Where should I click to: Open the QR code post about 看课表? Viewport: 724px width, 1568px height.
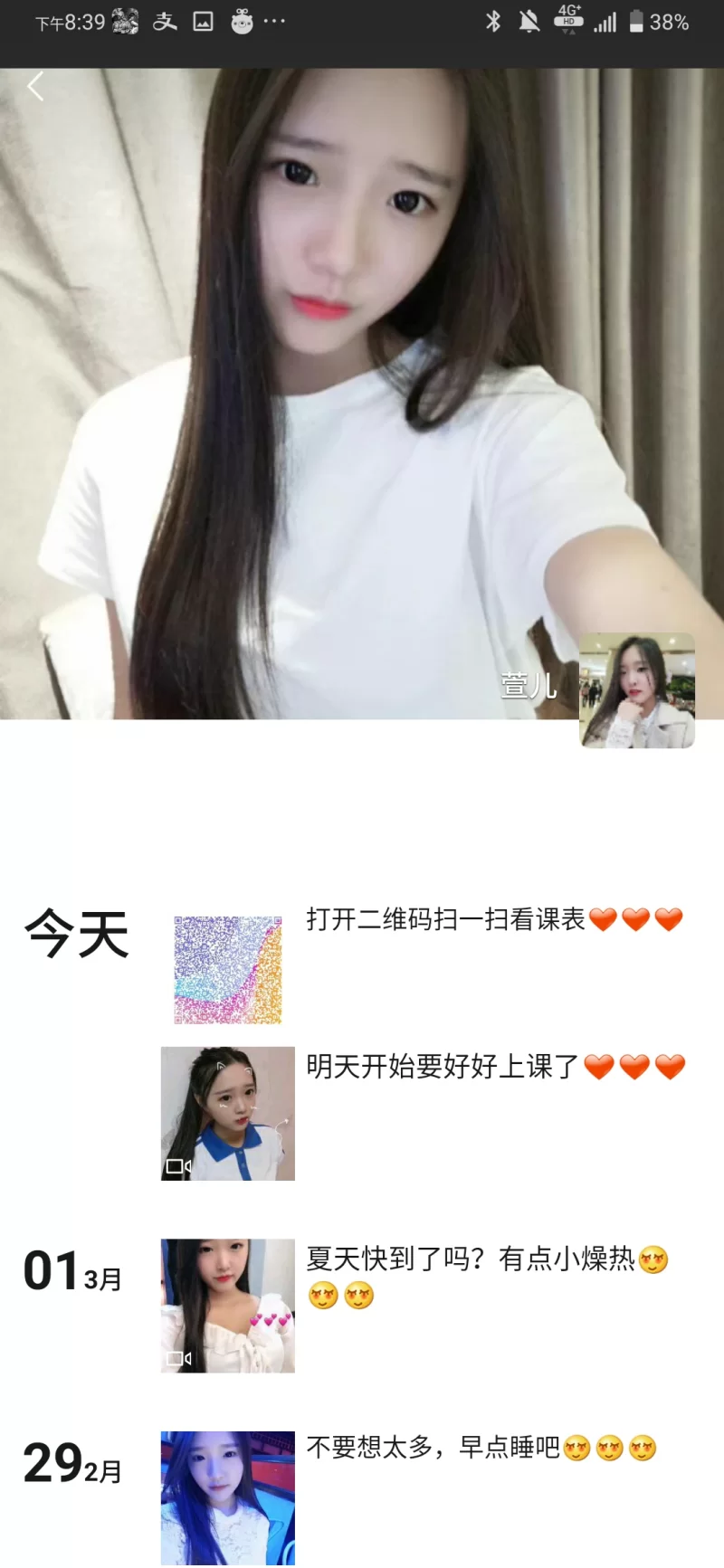pyautogui.click(x=228, y=970)
